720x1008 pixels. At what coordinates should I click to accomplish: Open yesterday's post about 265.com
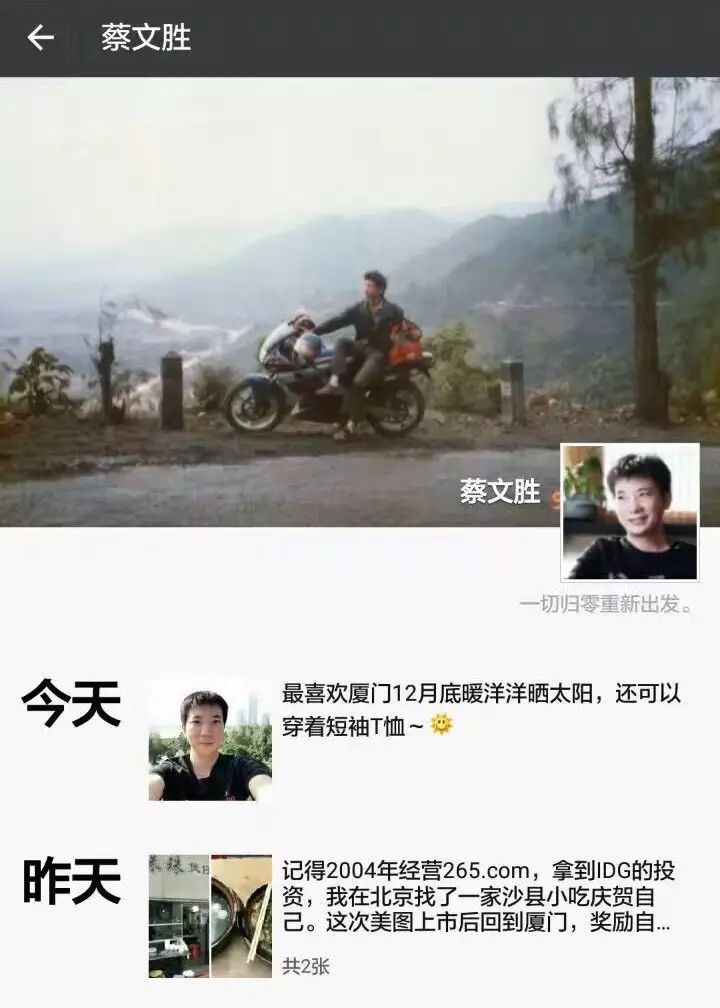coord(475,895)
